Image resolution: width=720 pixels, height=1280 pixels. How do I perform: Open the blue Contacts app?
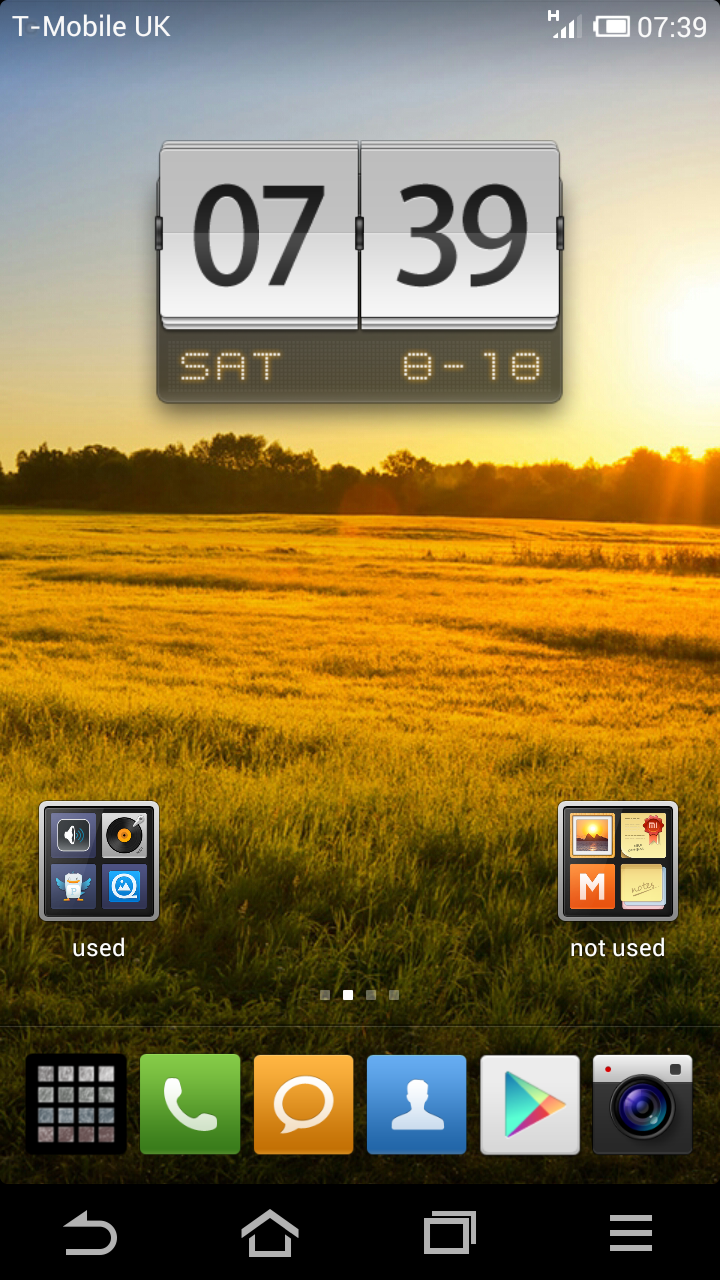coord(417,1104)
